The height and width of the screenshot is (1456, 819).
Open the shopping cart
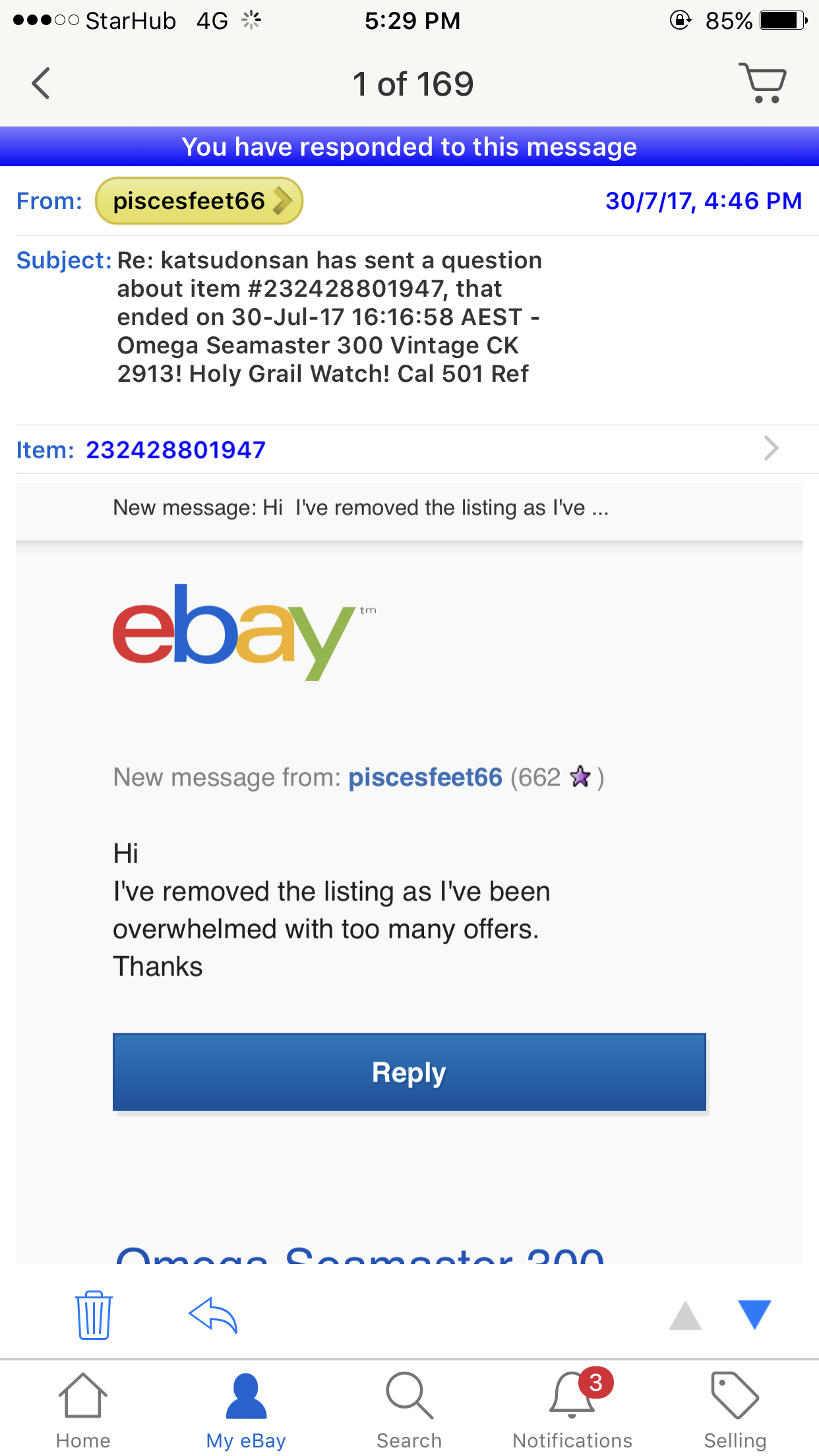click(x=762, y=84)
